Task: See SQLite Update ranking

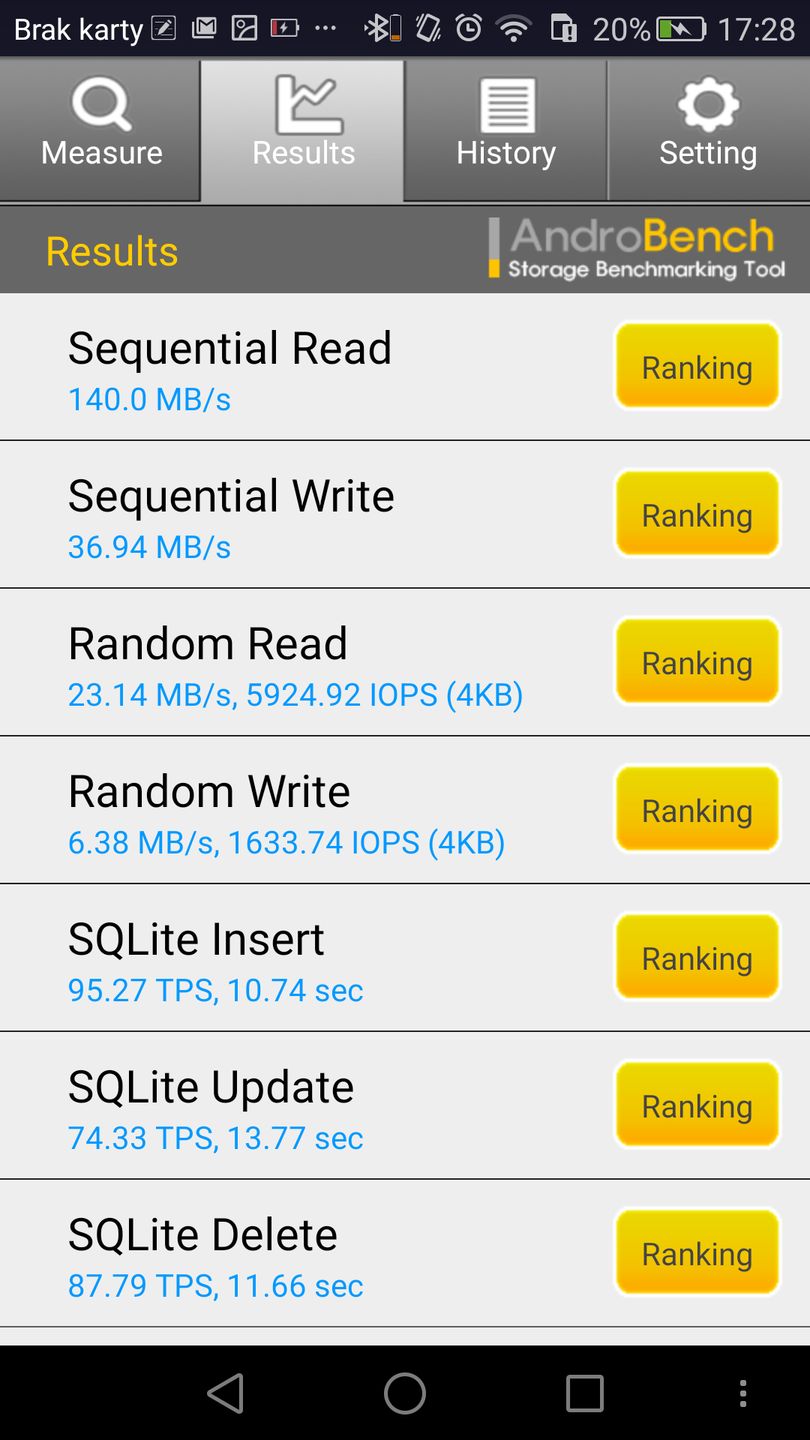Action: coord(696,1106)
